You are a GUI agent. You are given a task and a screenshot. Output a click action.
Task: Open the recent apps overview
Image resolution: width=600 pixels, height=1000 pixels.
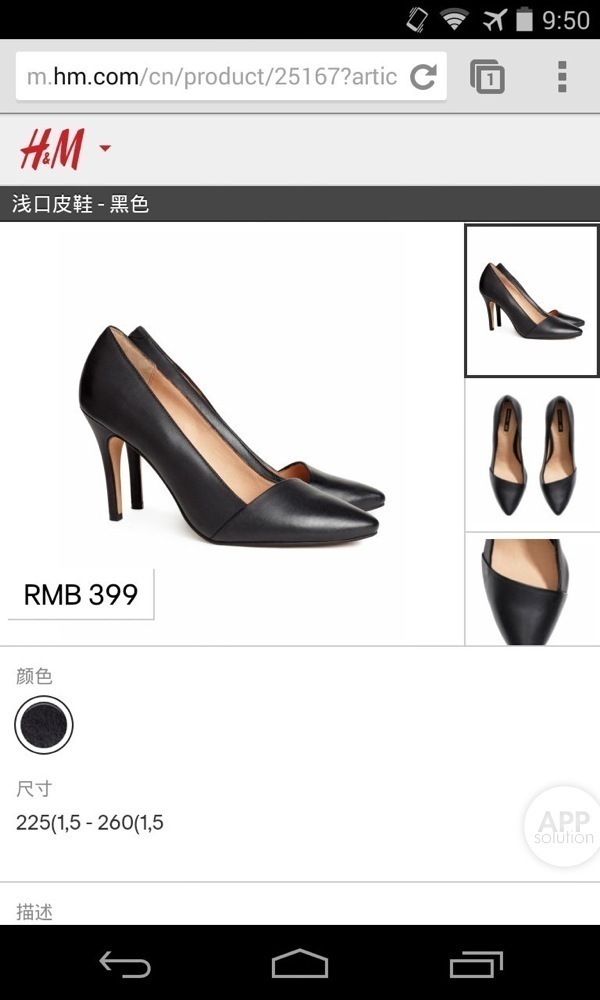click(475, 964)
